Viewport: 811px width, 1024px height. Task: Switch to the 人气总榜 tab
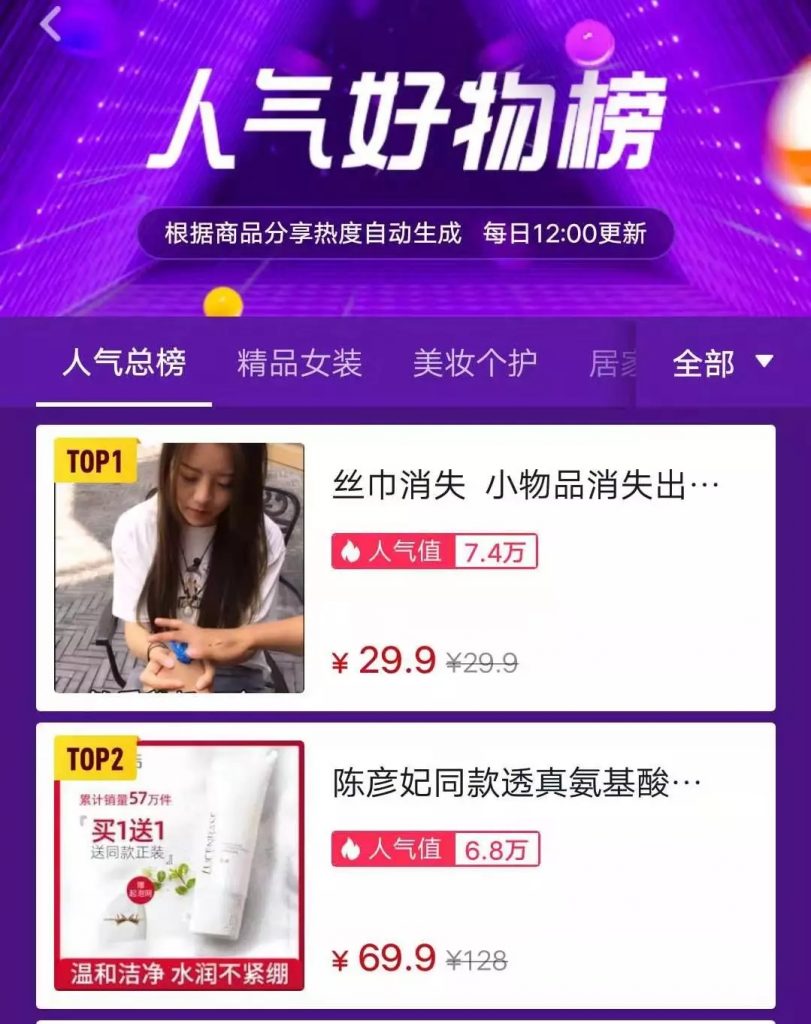124,363
